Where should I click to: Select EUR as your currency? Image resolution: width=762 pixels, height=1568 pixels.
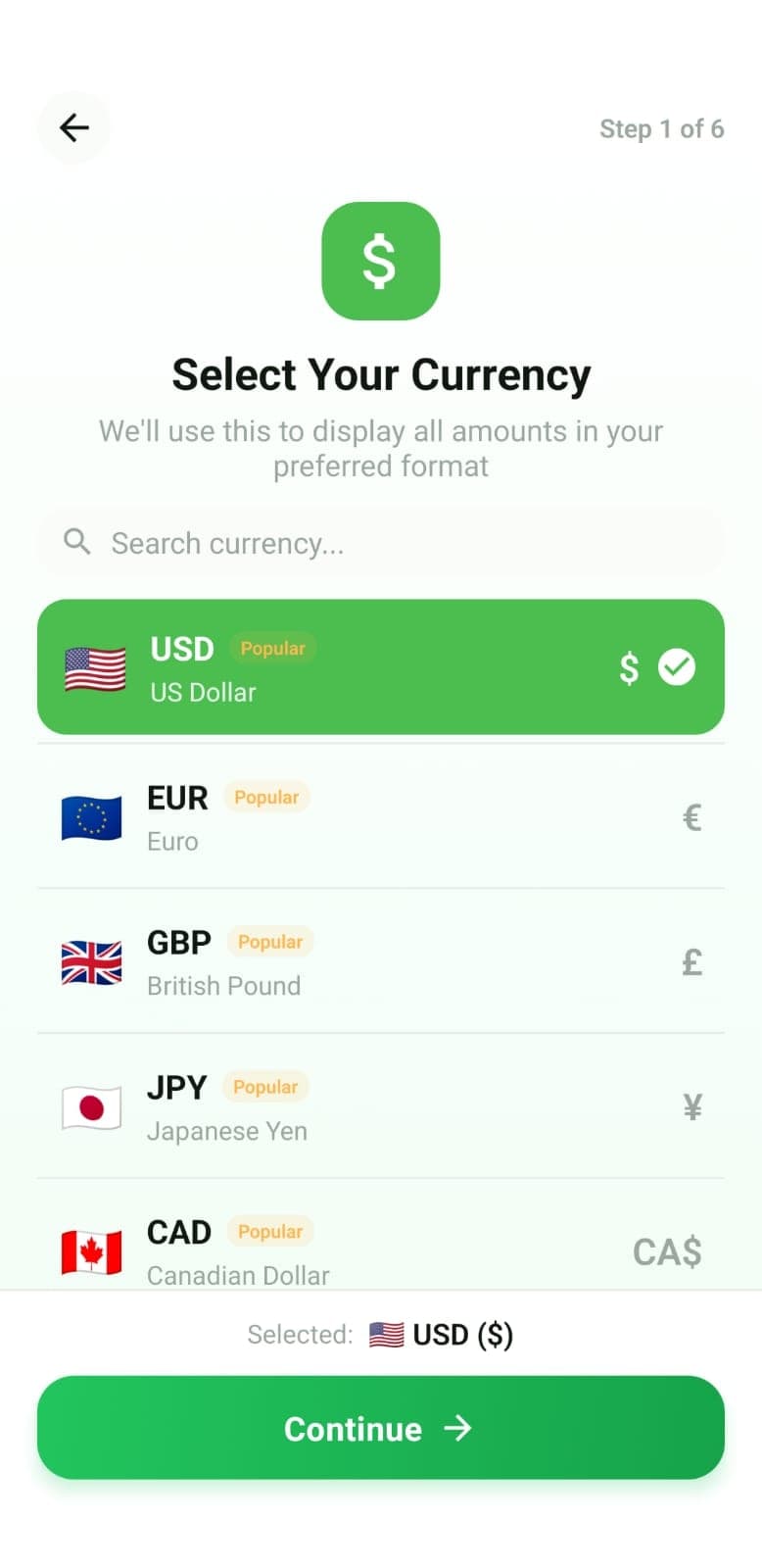pos(381,817)
